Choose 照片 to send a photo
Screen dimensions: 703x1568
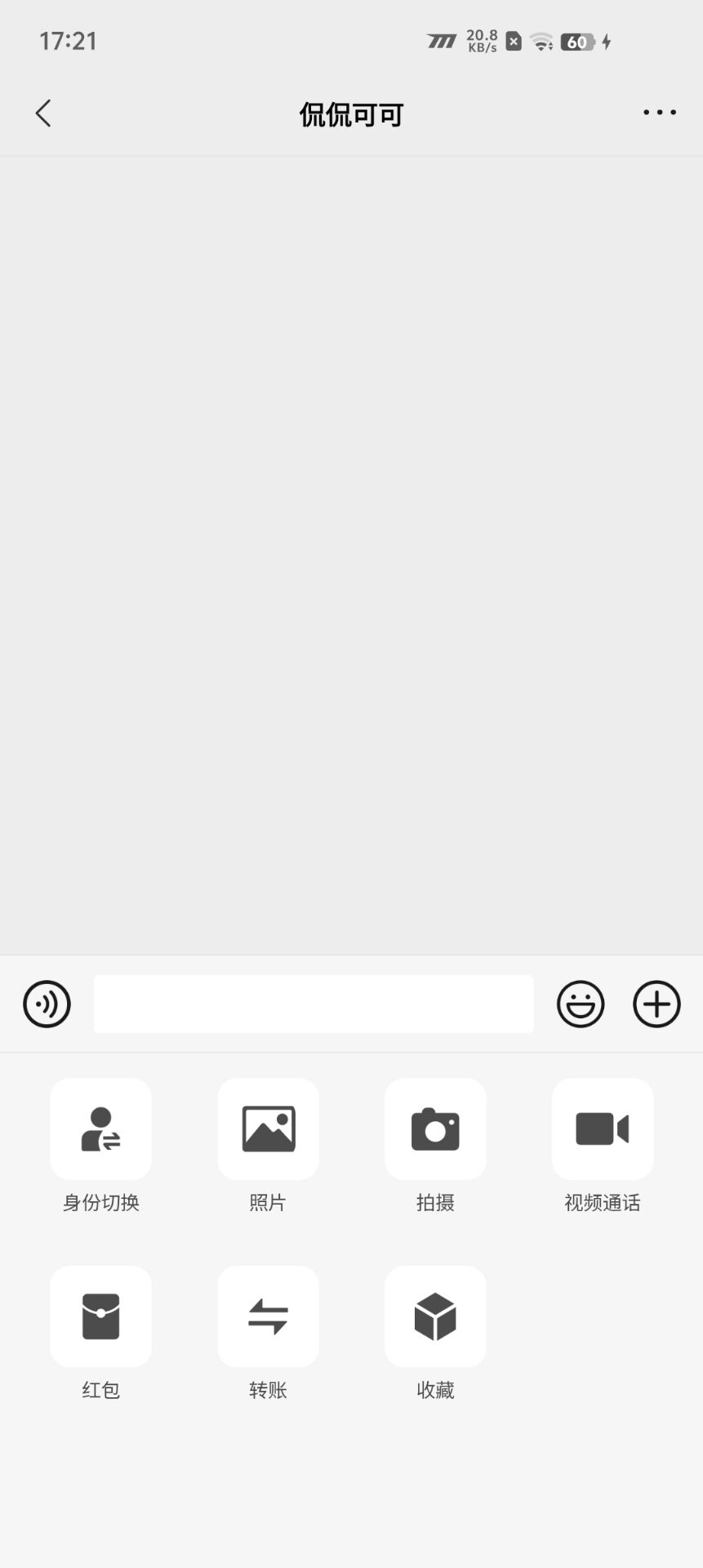click(x=268, y=1129)
